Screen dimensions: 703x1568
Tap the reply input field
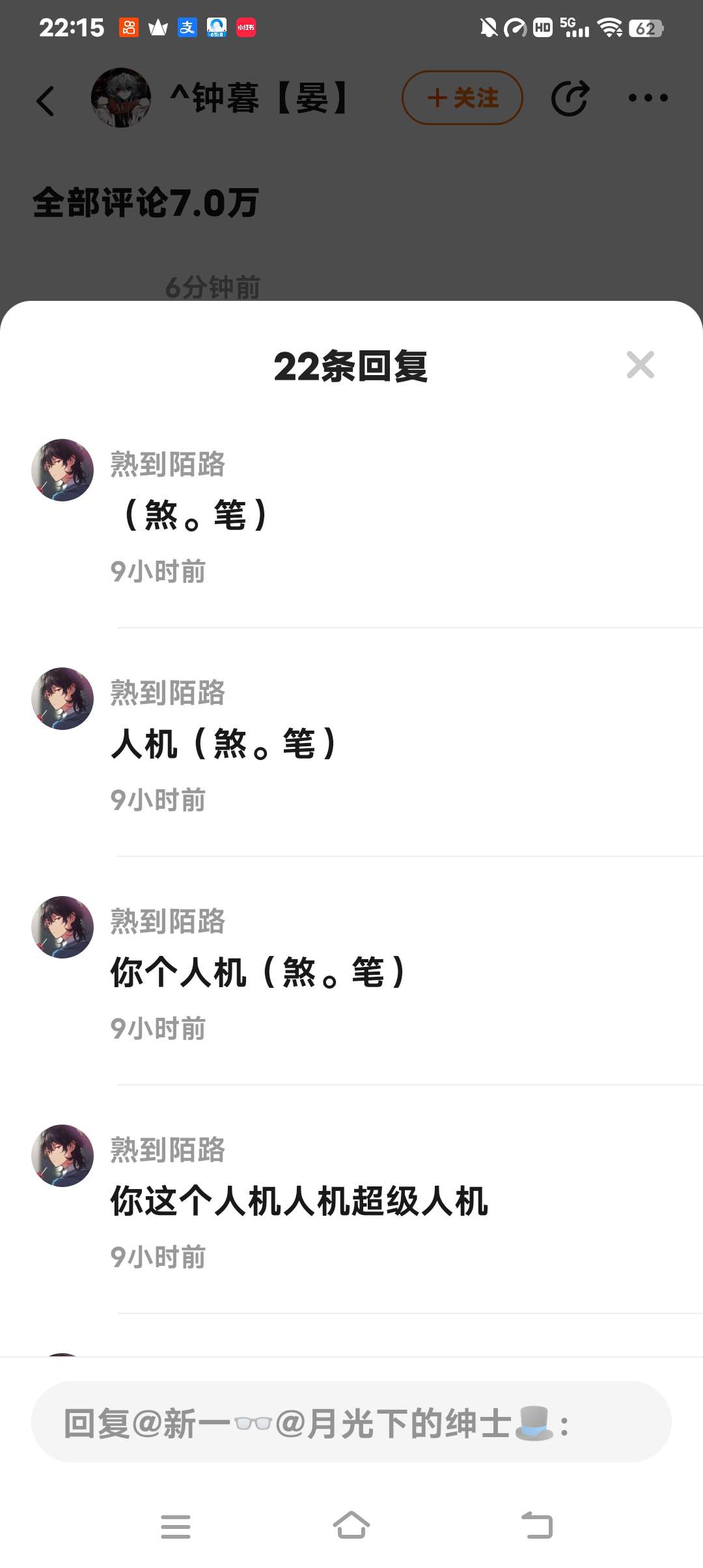point(351,1422)
